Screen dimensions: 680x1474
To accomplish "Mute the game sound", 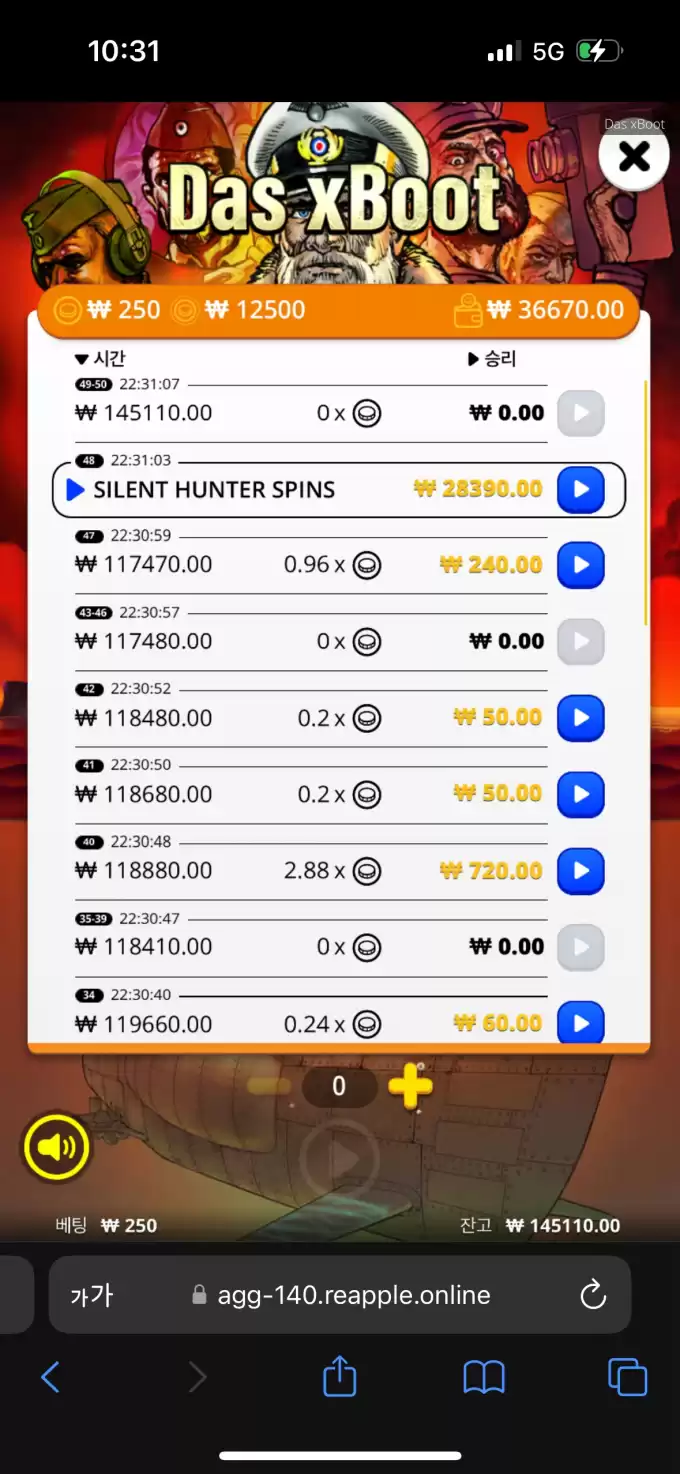I will [57, 1147].
